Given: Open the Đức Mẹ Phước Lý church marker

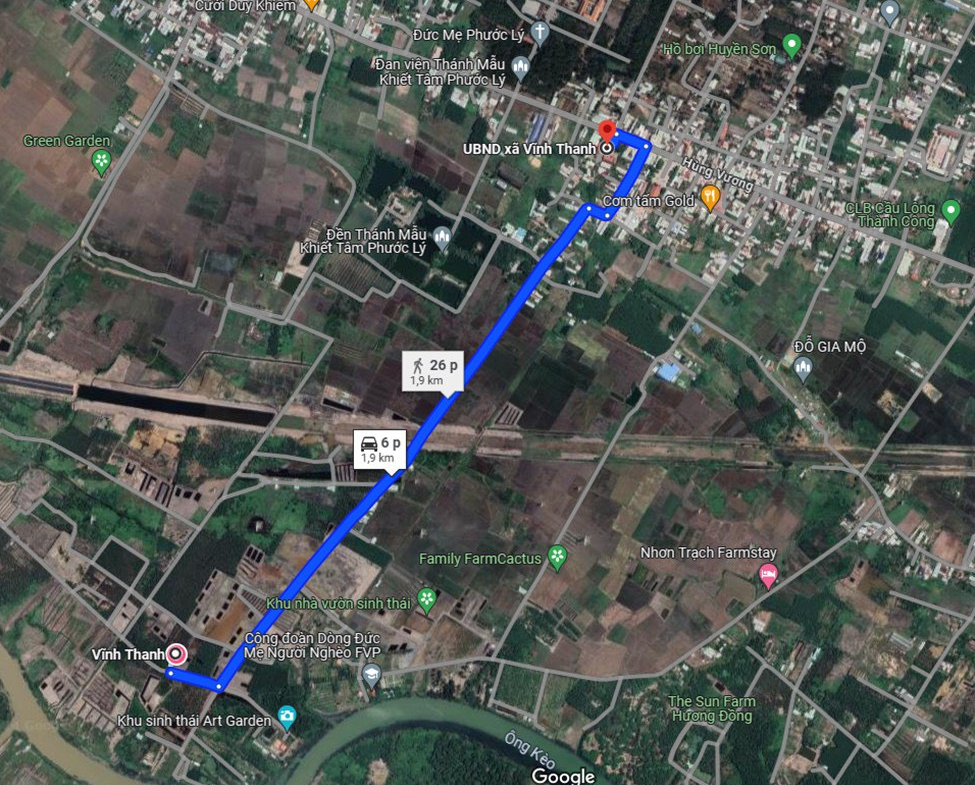Looking at the screenshot, I should point(540,31).
